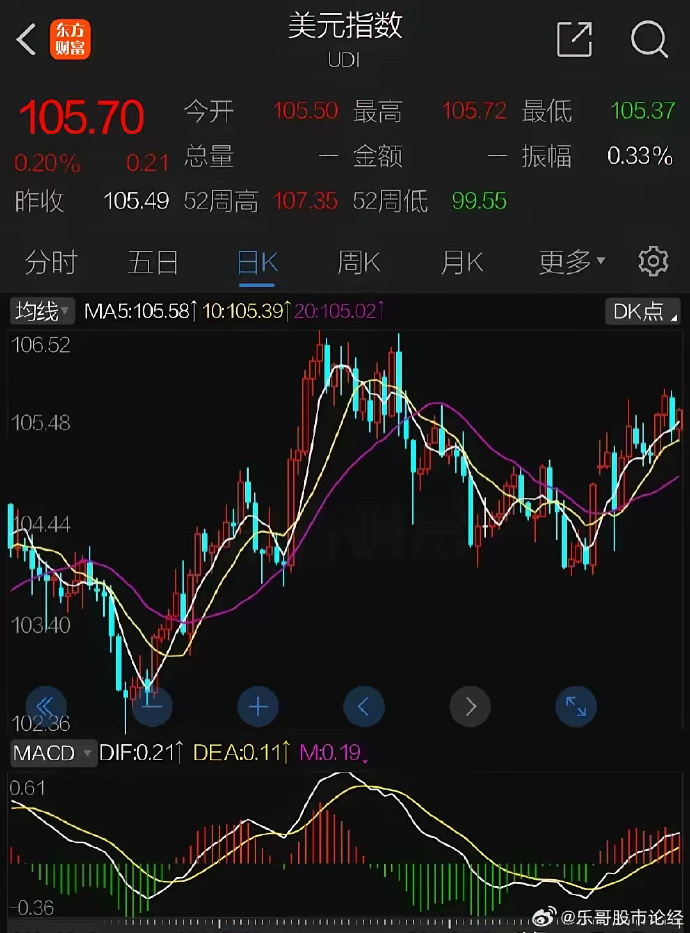The image size is (690, 933).
Task: Expand the chart to fullscreen
Action: point(576,706)
